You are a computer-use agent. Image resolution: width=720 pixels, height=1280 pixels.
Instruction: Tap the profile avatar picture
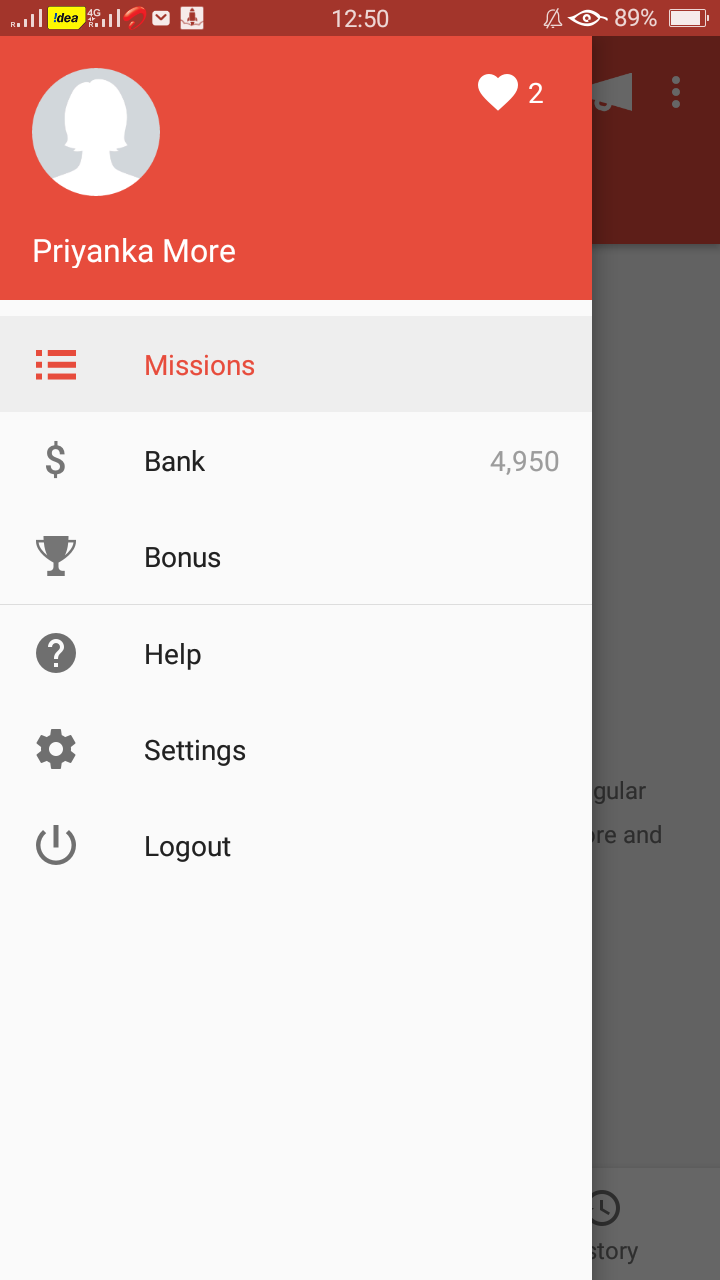pos(96,132)
